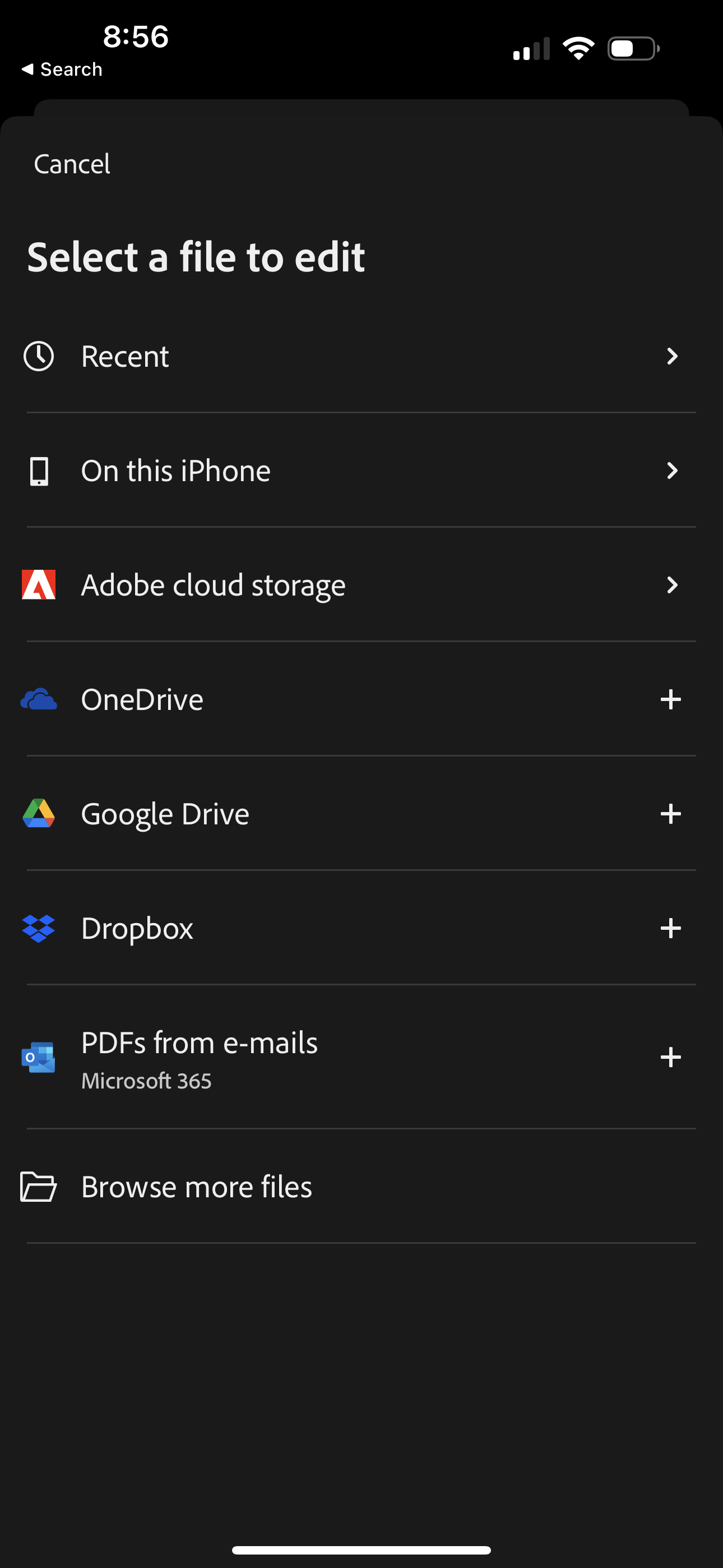The height and width of the screenshot is (1568, 723).
Task: Select the Adobe cloud storage logo
Action: coord(39,584)
